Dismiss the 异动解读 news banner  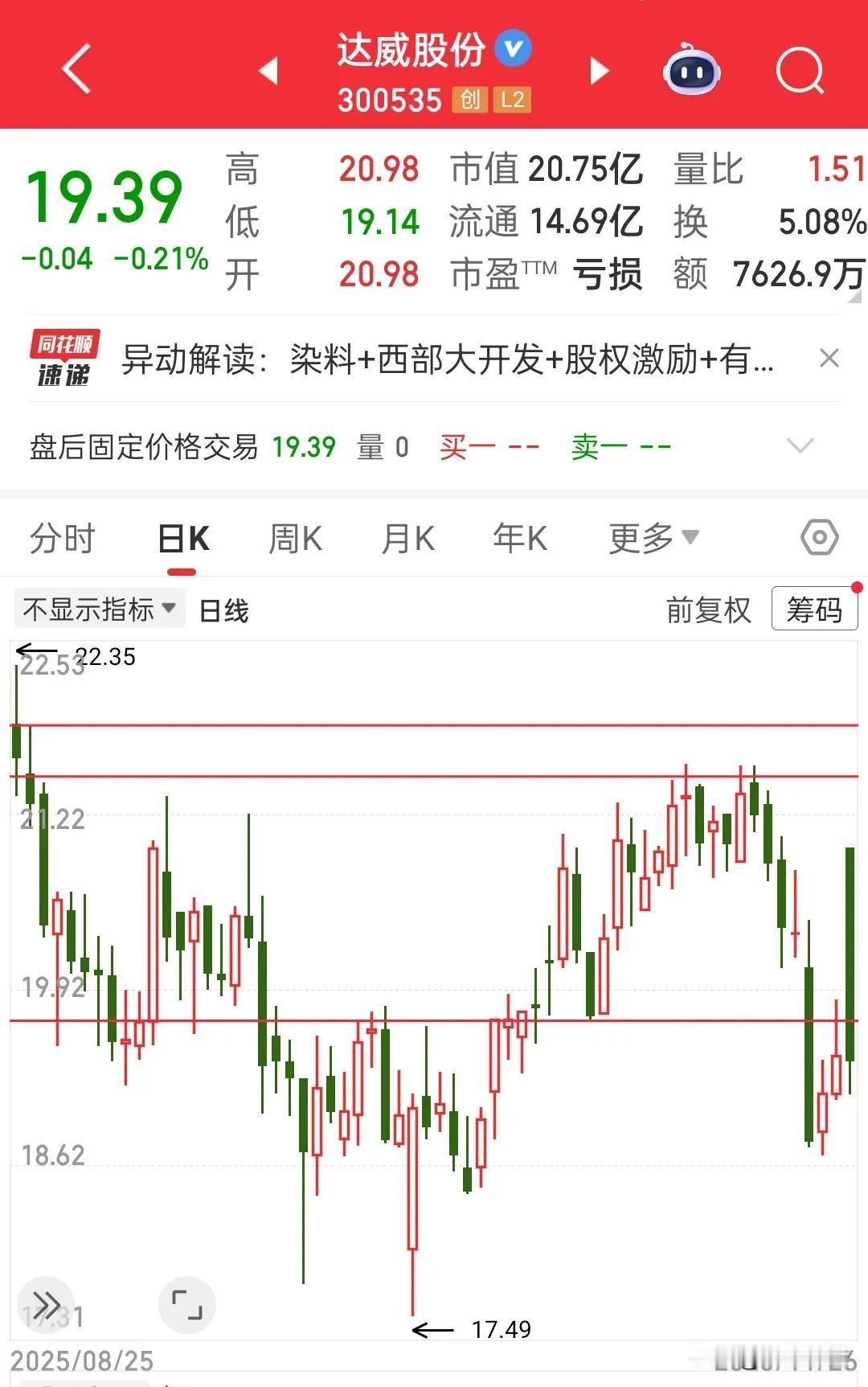(x=829, y=359)
